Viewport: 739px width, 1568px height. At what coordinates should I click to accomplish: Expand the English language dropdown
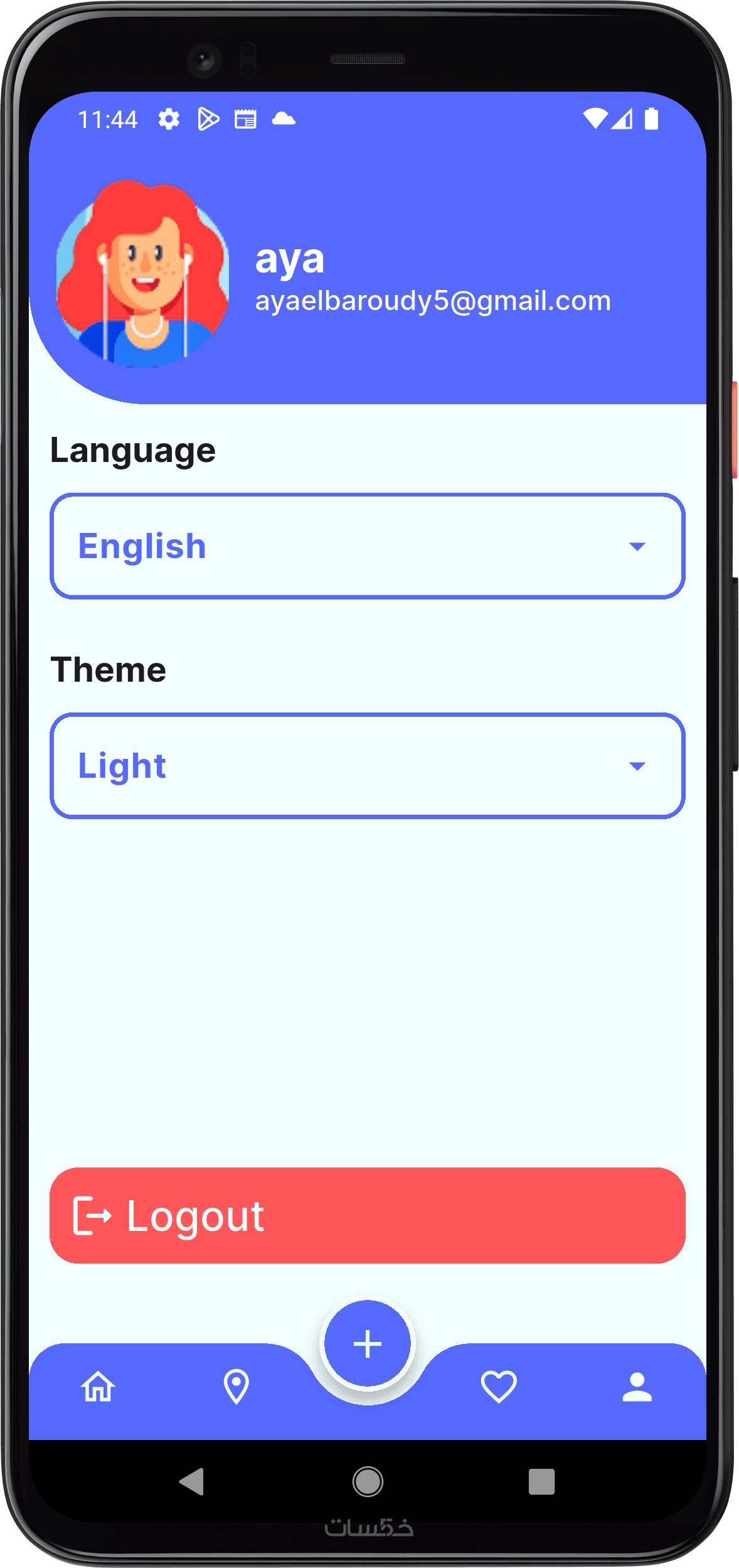click(367, 546)
